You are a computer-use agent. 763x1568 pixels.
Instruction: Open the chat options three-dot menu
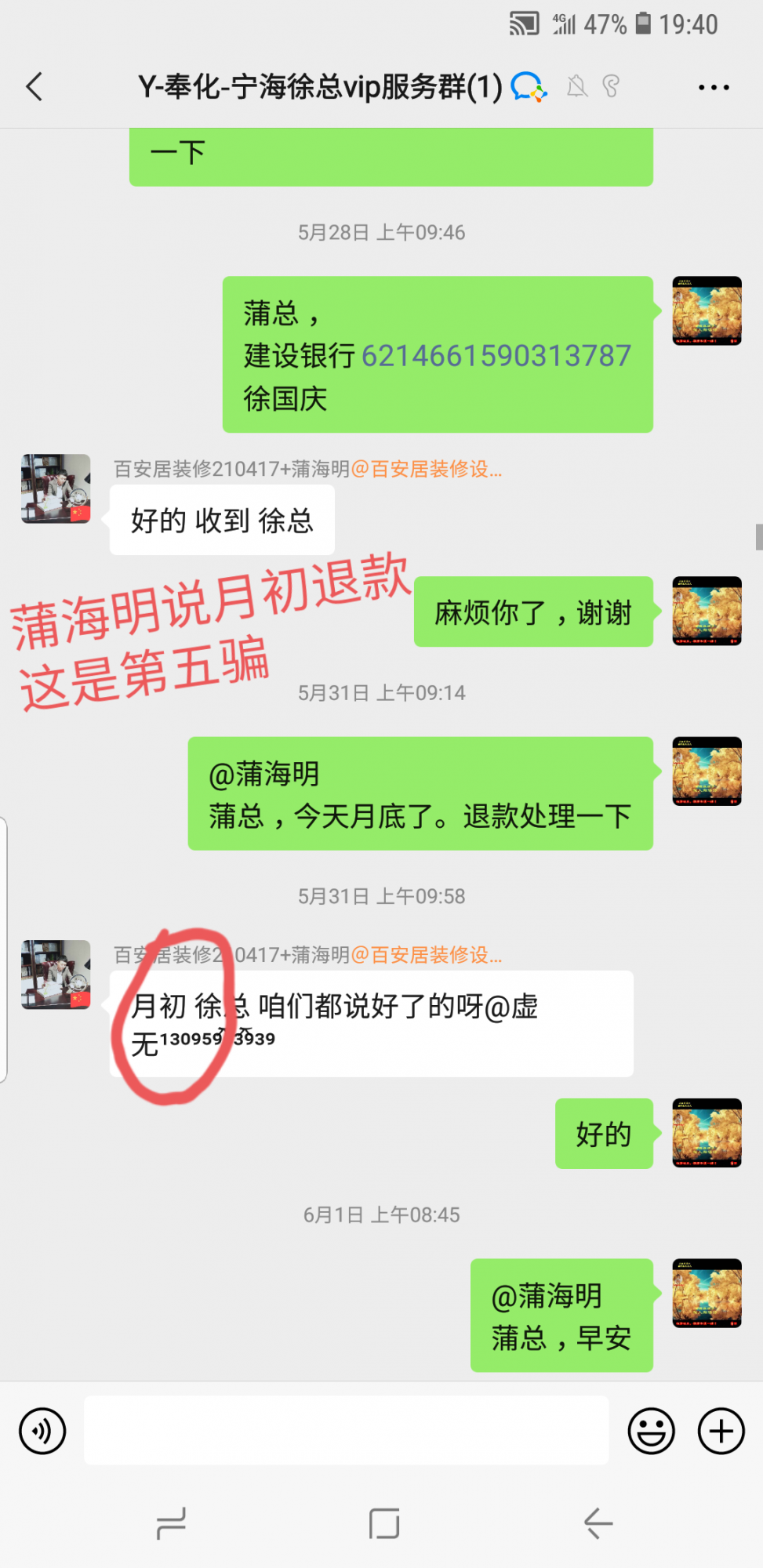click(x=714, y=87)
